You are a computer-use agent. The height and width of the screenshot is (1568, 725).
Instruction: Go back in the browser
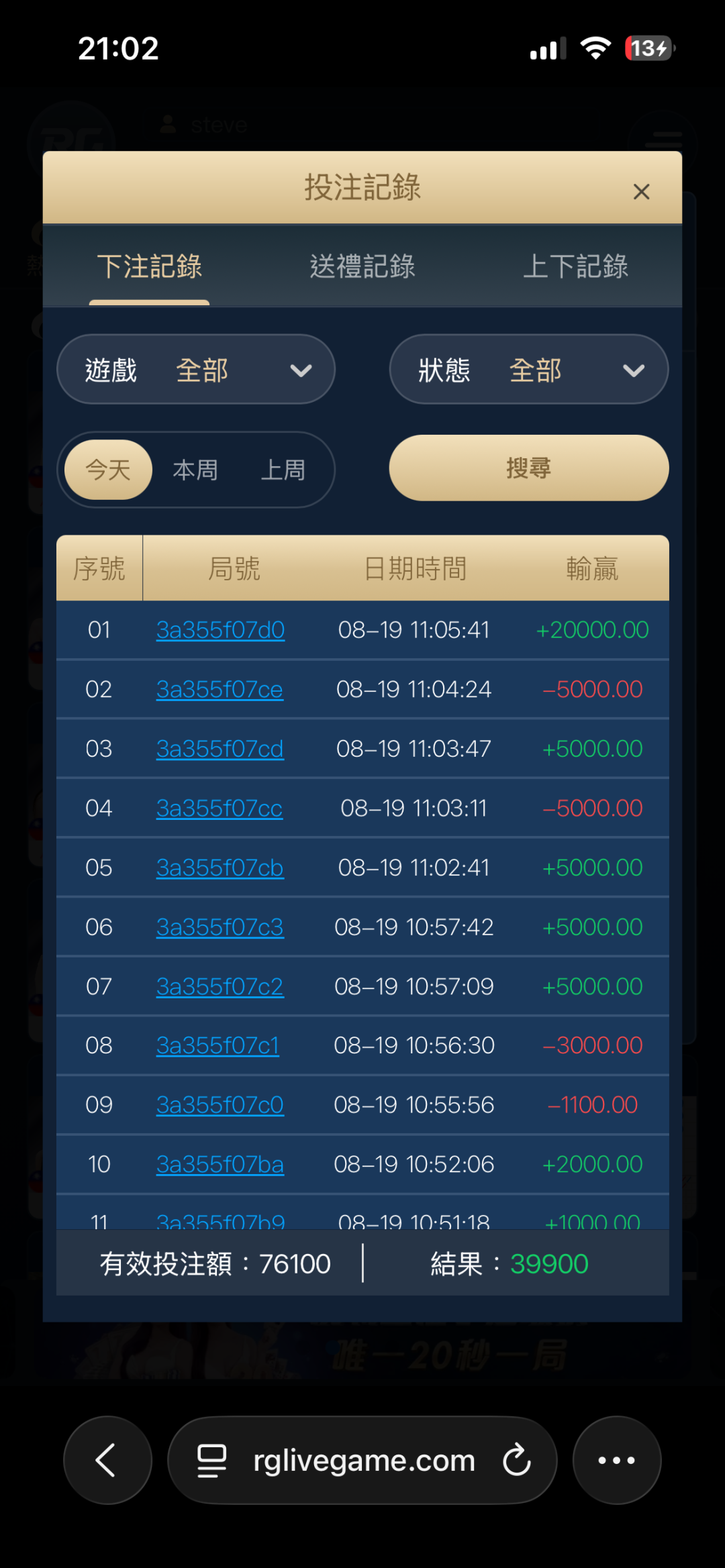[x=107, y=1460]
